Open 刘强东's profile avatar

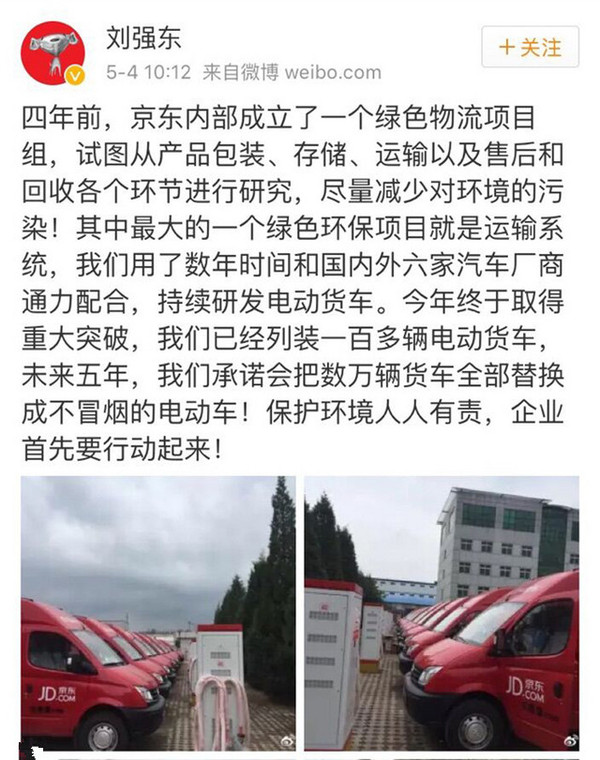[52, 53]
